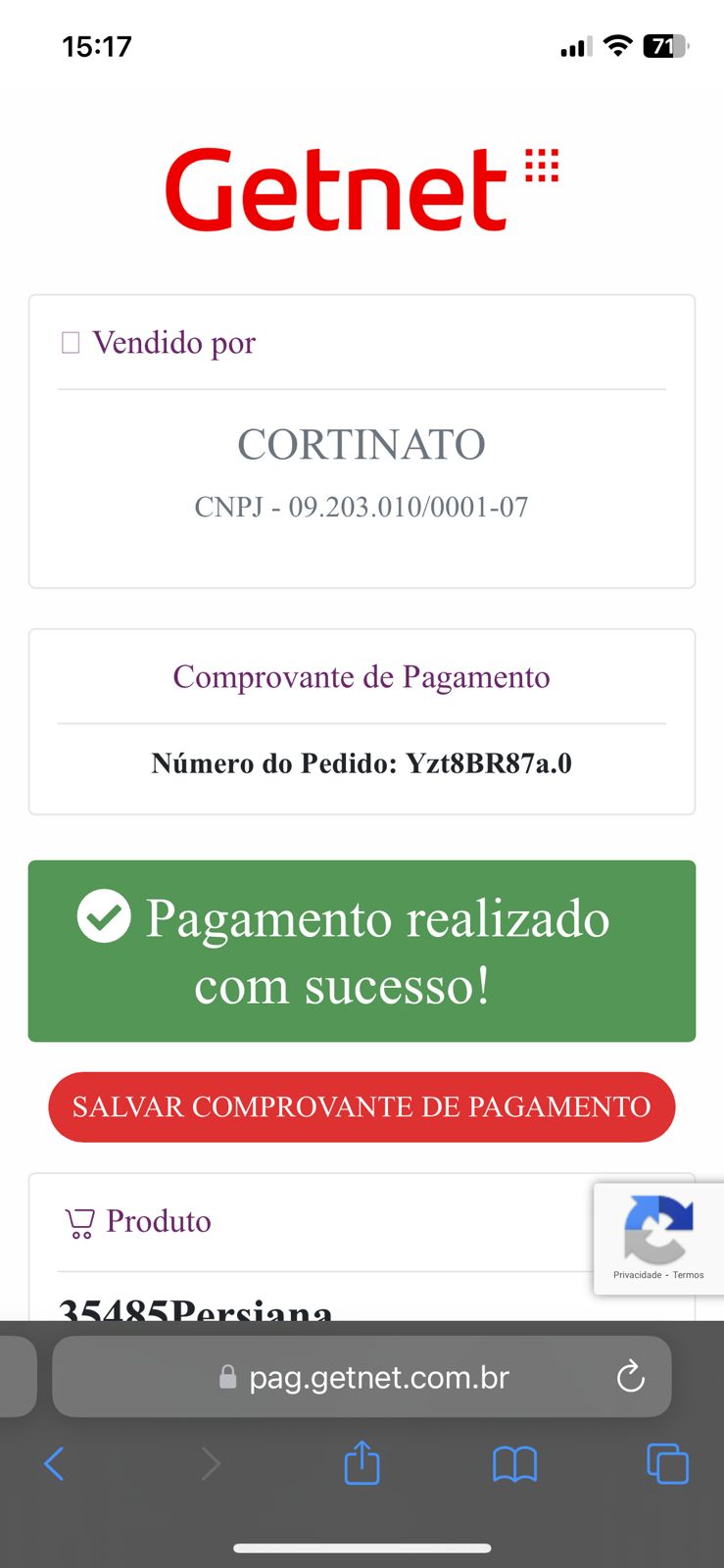The image size is (724, 1568).
Task: Open the reCAPTCHA Privacidade link
Action: [638, 1275]
